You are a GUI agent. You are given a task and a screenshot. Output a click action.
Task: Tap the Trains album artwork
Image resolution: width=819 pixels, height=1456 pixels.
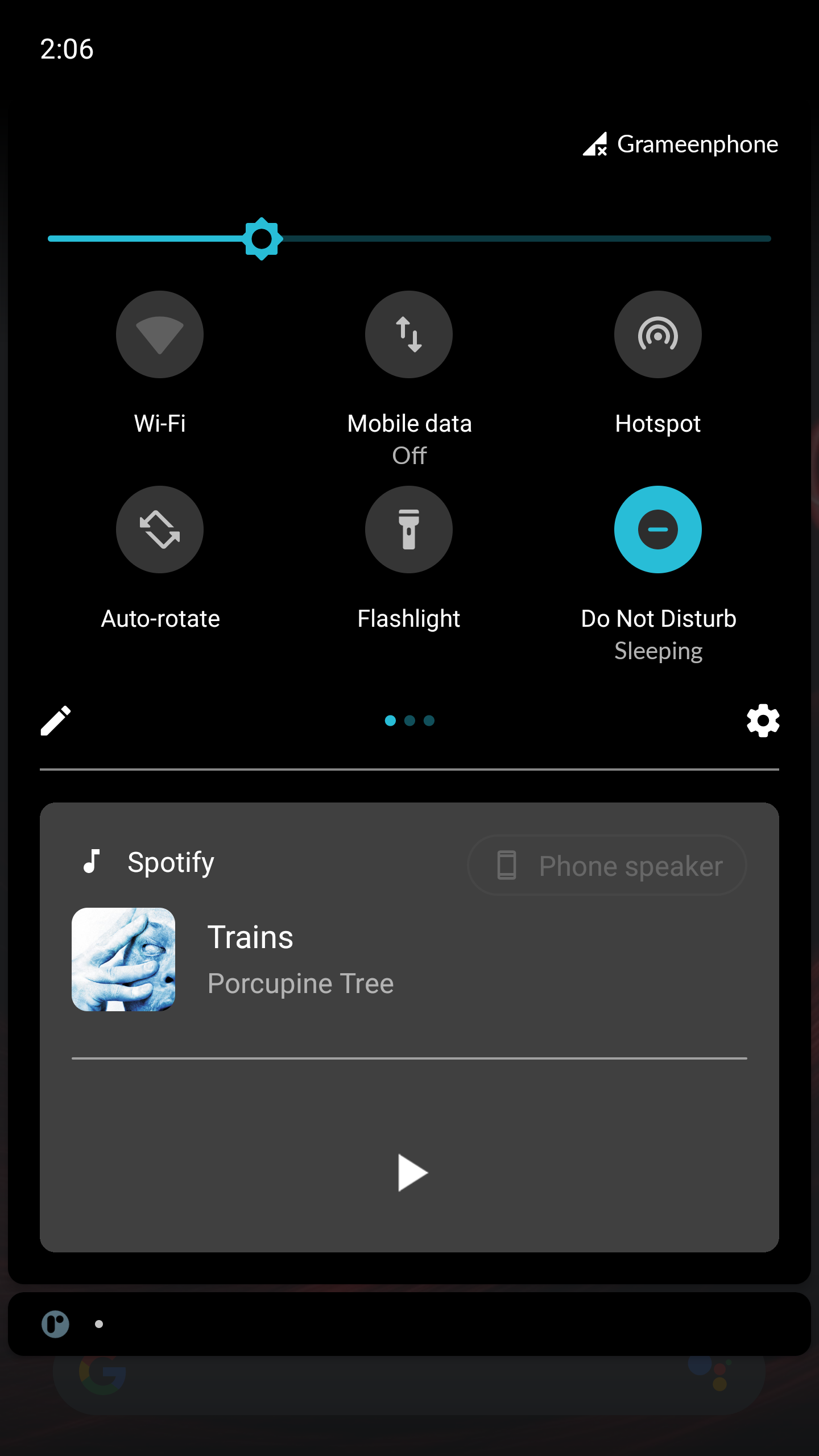(x=124, y=961)
